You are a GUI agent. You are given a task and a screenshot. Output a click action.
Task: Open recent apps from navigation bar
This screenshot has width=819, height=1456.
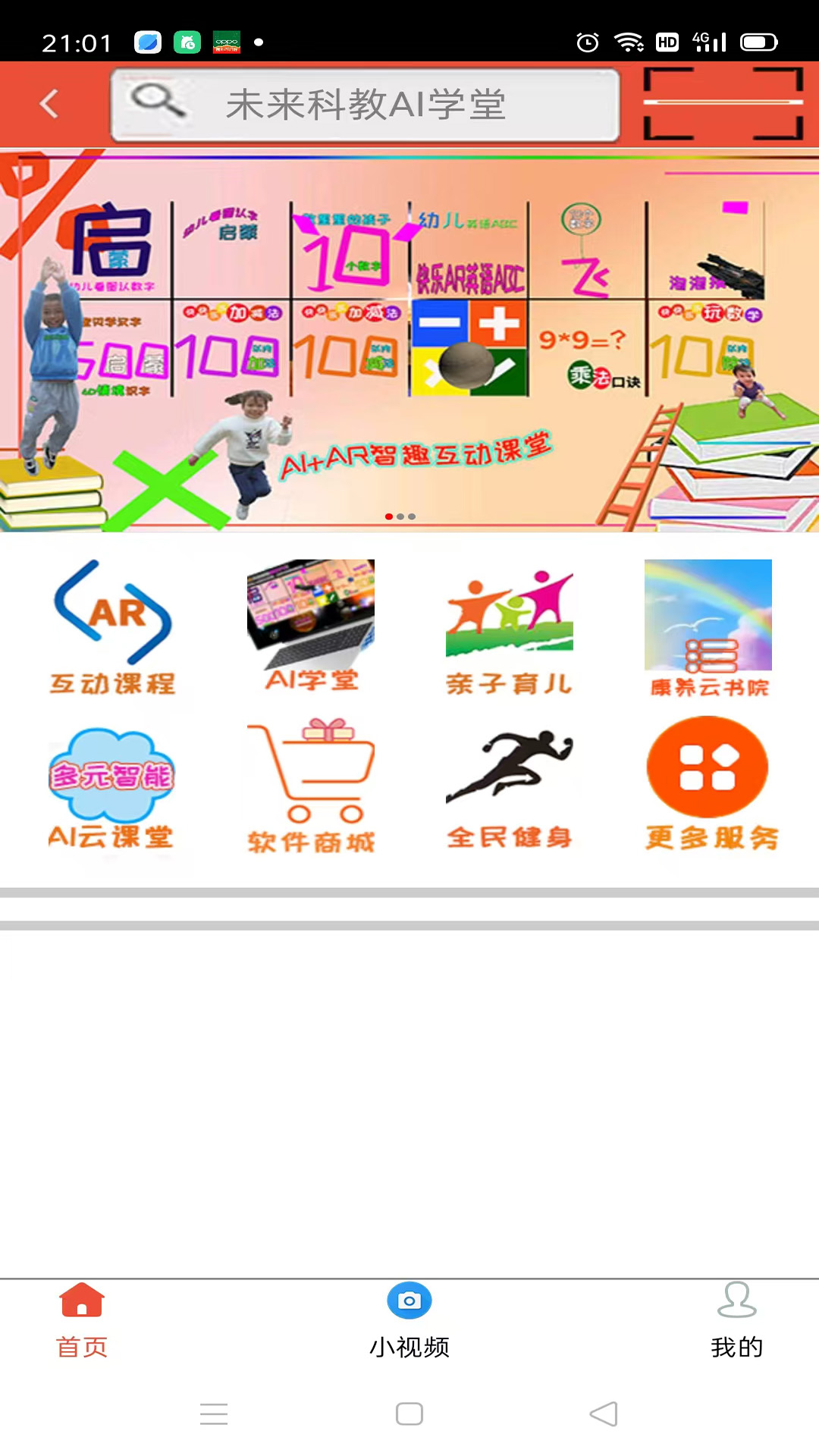click(x=214, y=1414)
